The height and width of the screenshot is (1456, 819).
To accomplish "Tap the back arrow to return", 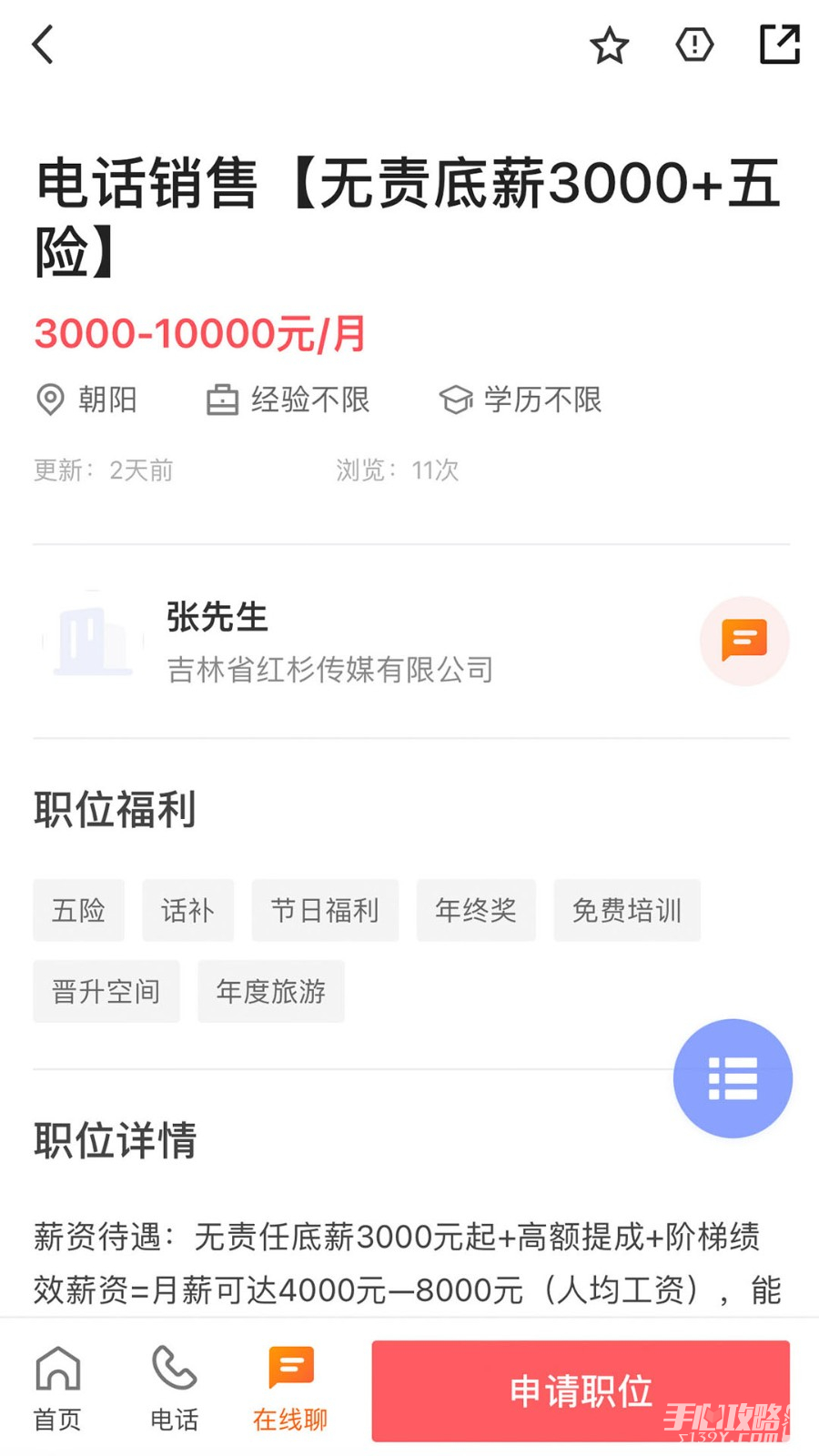I will click(x=43, y=44).
